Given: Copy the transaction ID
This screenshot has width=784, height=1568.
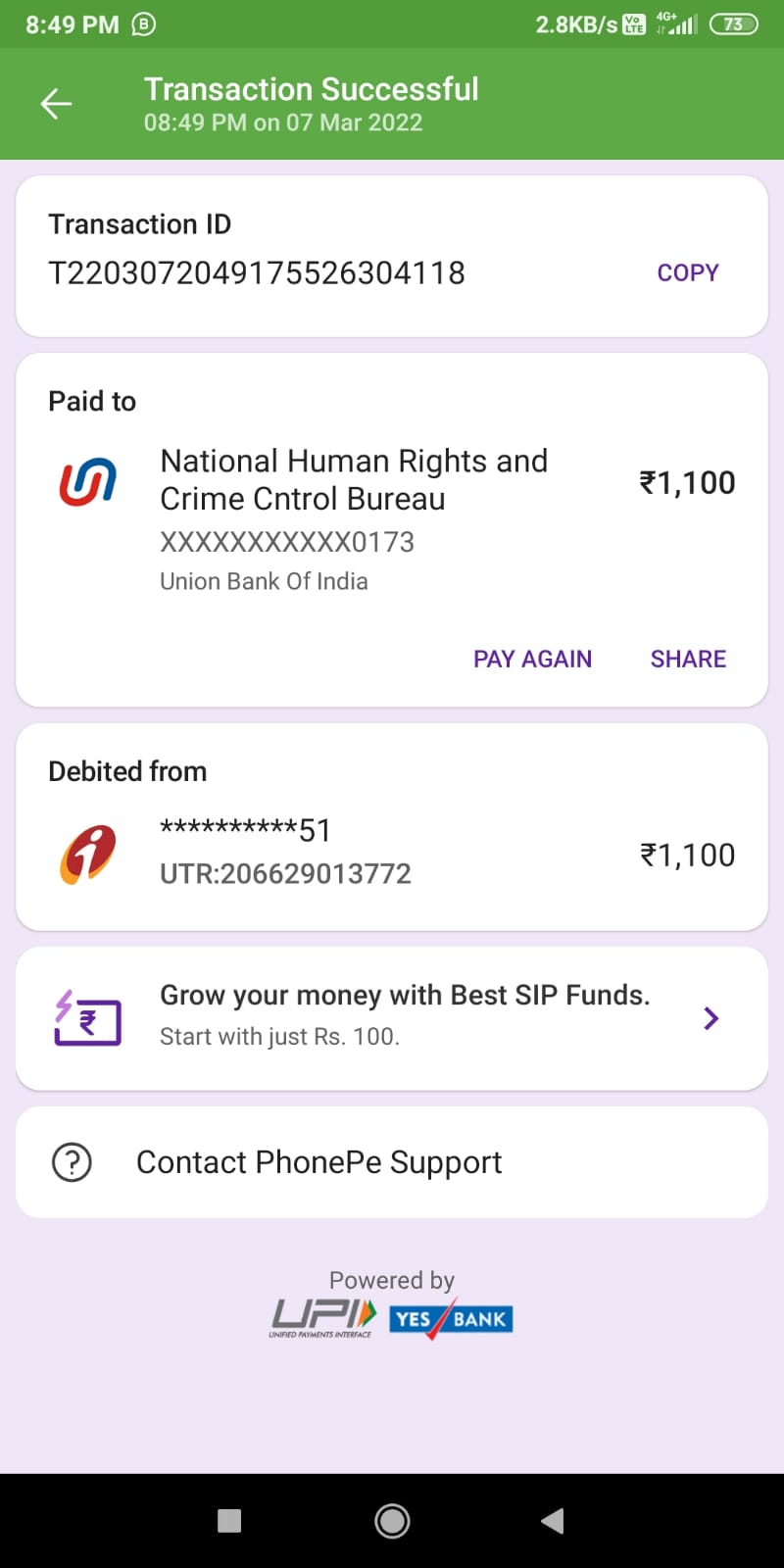Looking at the screenshot, I should coord(687,272).
